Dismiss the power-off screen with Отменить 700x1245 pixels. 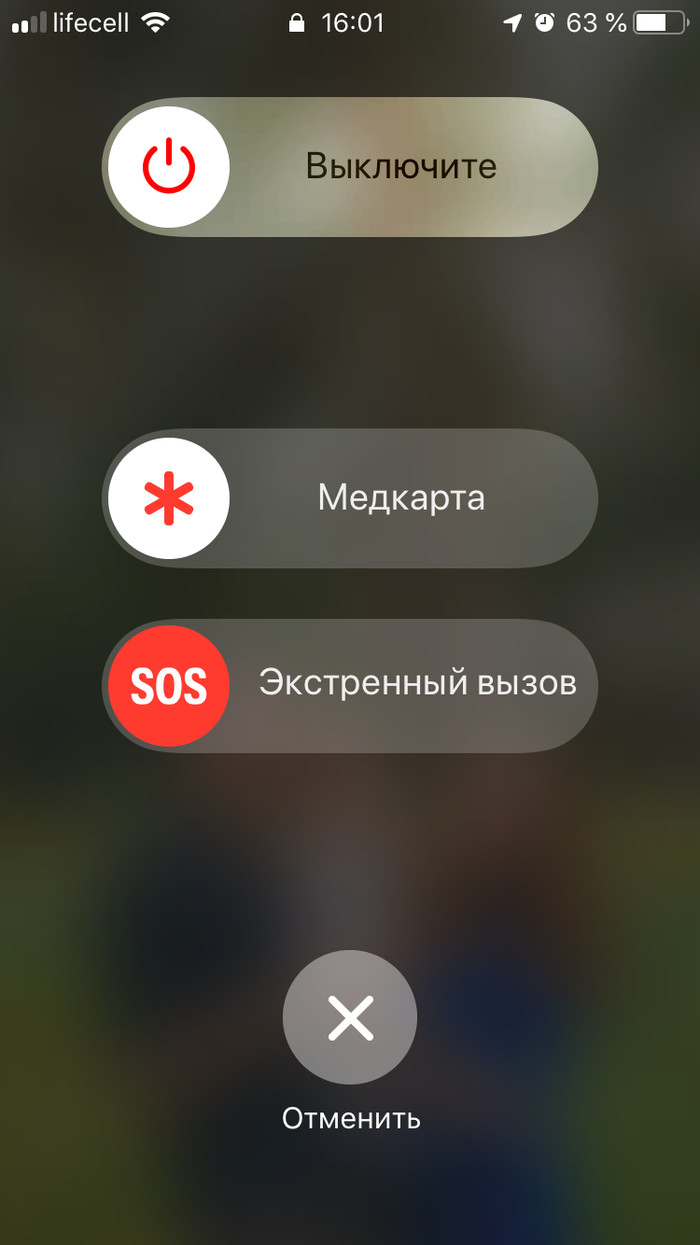350,1018
